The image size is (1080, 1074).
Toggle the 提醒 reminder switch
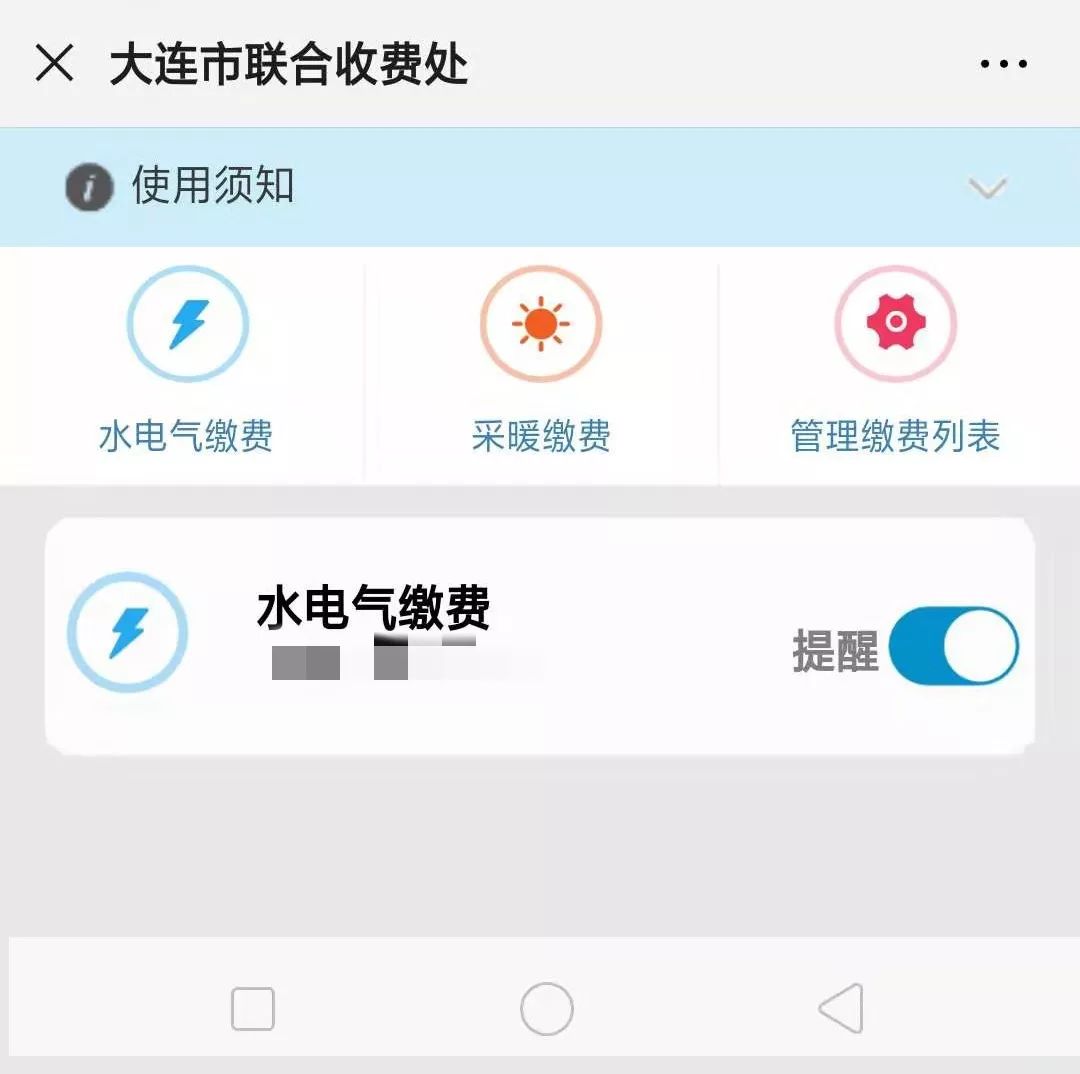tap(953, 646)
